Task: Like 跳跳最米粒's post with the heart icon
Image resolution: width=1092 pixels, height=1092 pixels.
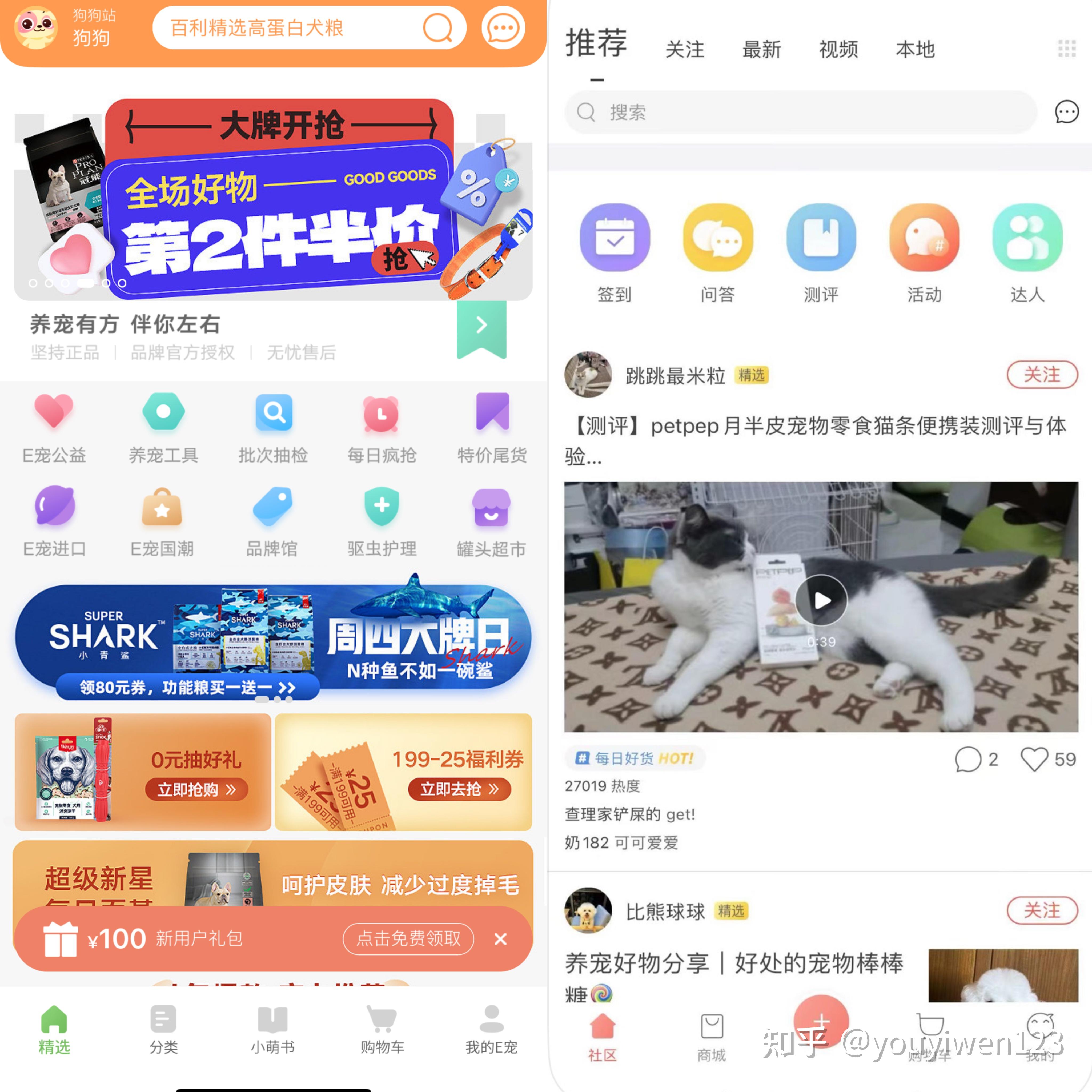Action: (1034, 759)
